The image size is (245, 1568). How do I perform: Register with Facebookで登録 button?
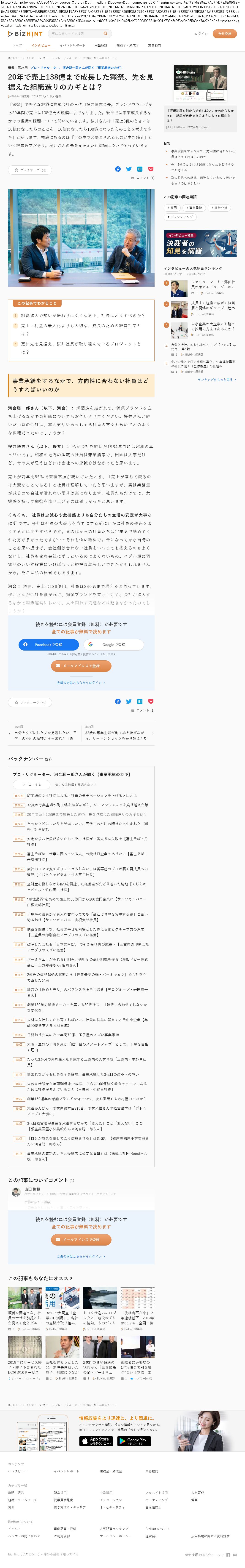[44, 645]
